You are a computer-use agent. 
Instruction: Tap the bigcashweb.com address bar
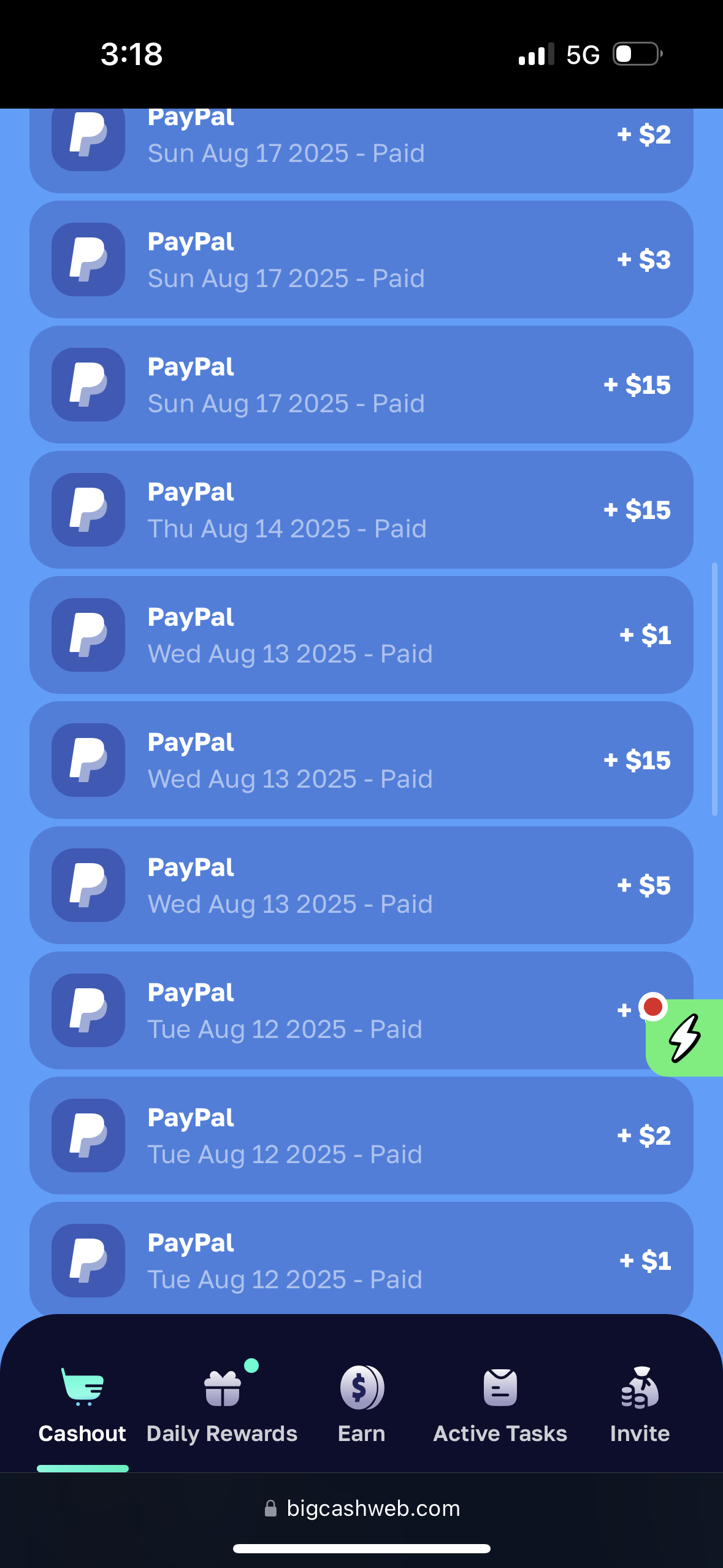tap(362, 1508)
